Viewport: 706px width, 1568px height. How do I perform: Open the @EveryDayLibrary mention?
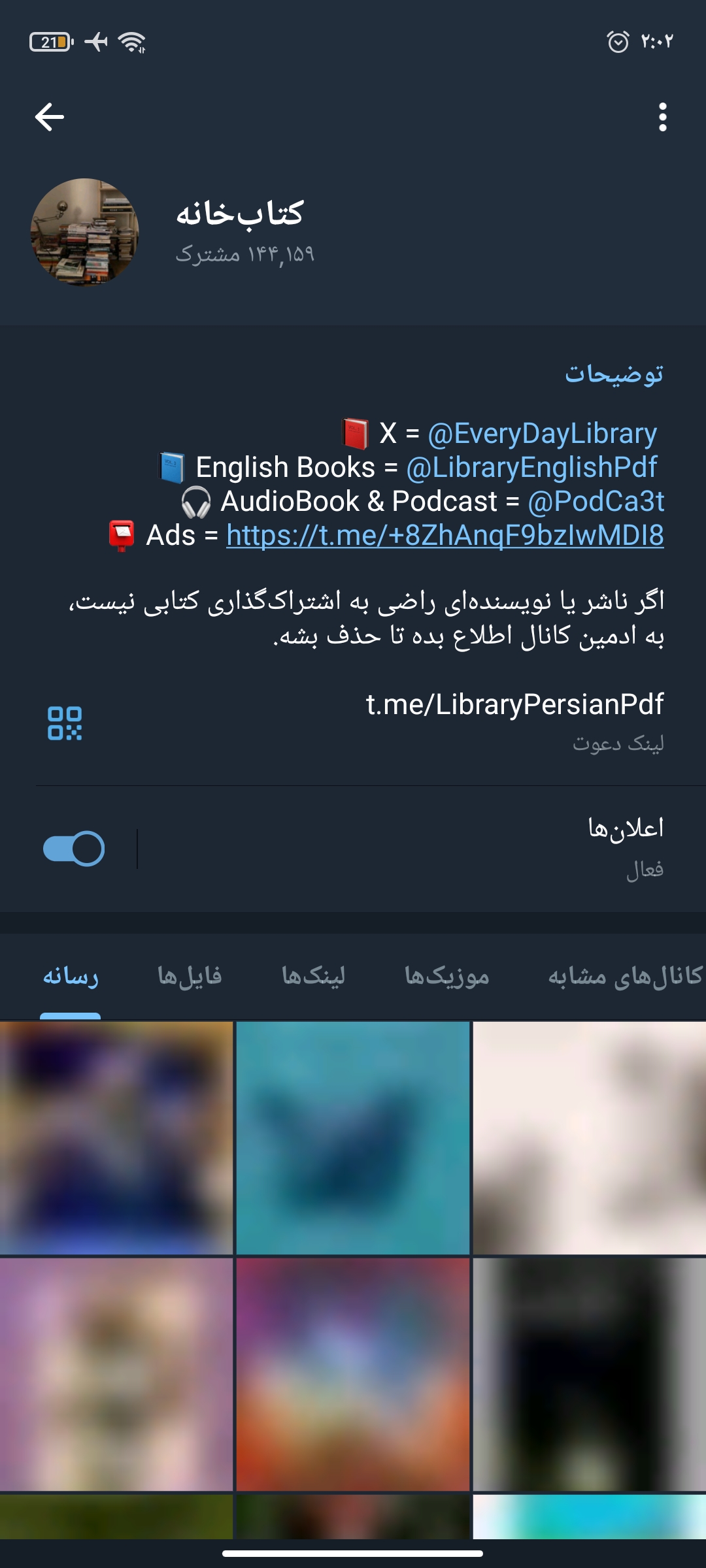(542, 434)
